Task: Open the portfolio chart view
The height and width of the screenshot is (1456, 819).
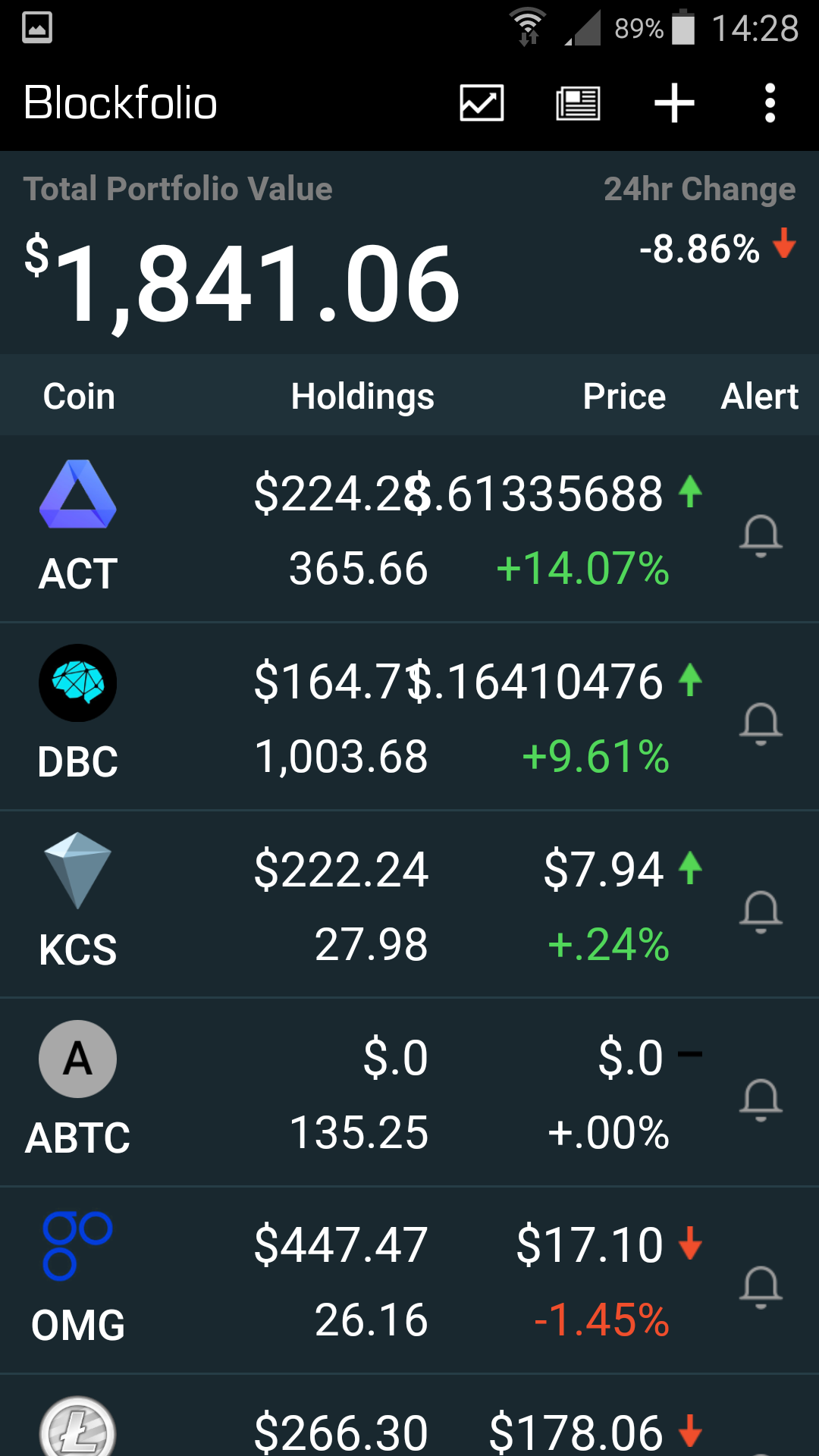Action: click(482, 103)
